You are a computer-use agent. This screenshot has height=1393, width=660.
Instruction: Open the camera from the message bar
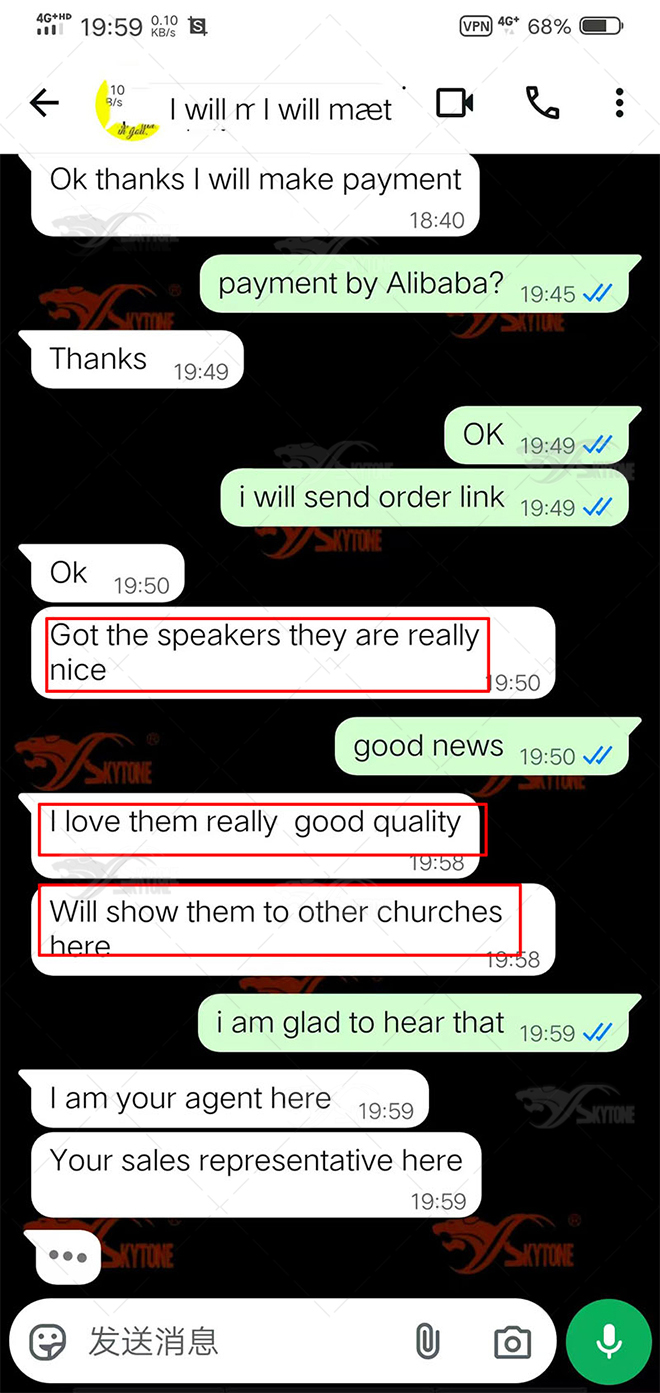click(x=512, y=1341)
